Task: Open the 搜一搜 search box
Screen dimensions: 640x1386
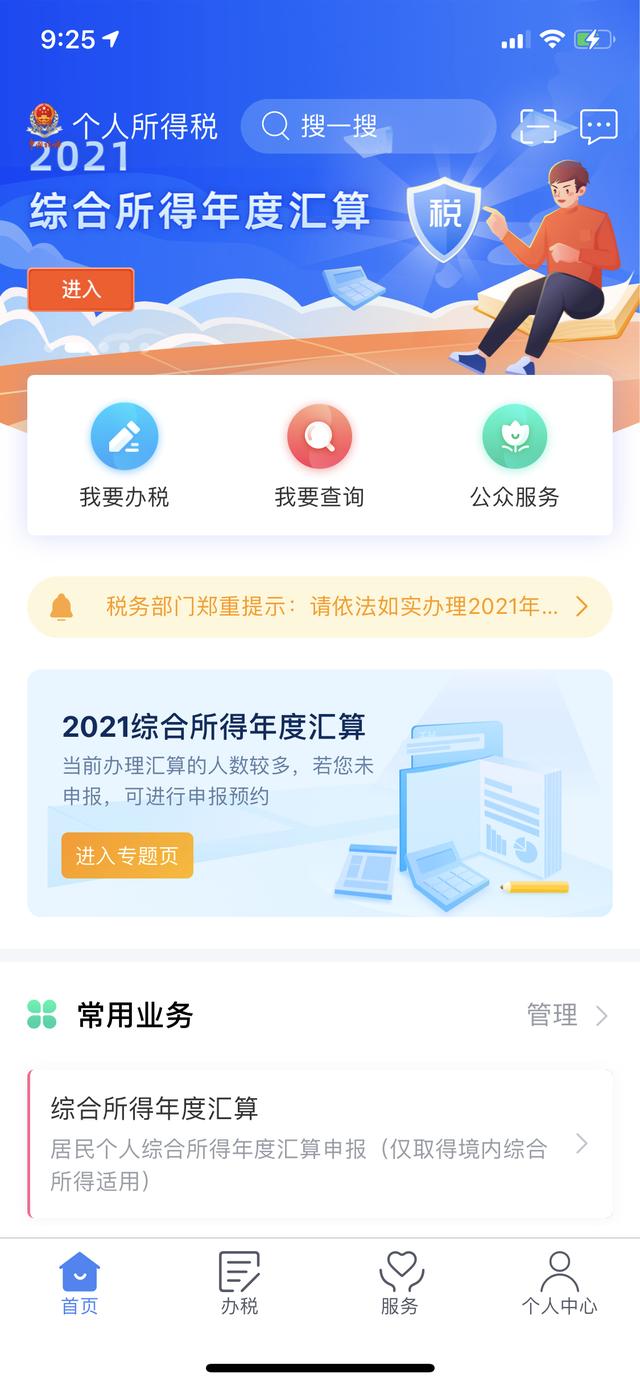Action: click(x=367, y=126)
